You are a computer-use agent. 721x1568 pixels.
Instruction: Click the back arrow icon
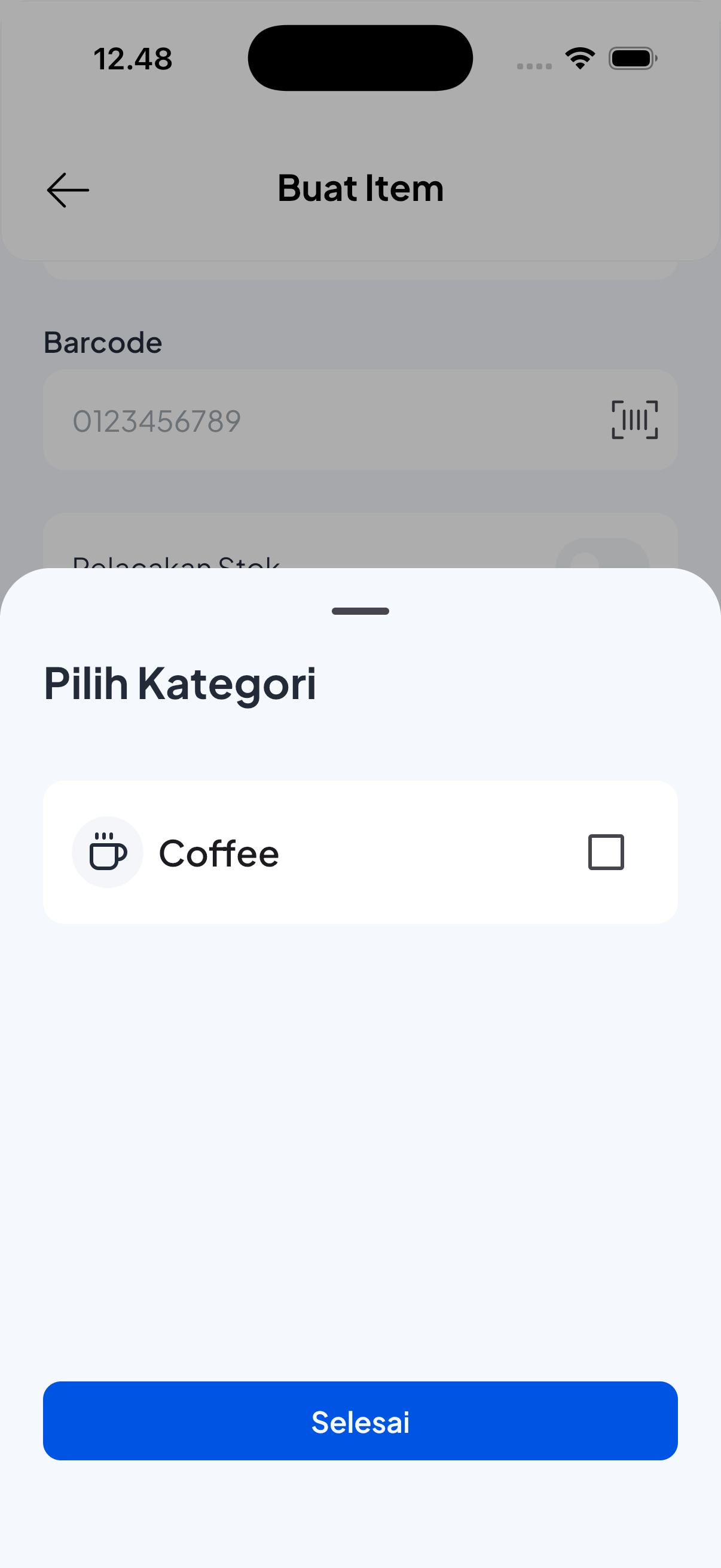(x=67, y=190)
